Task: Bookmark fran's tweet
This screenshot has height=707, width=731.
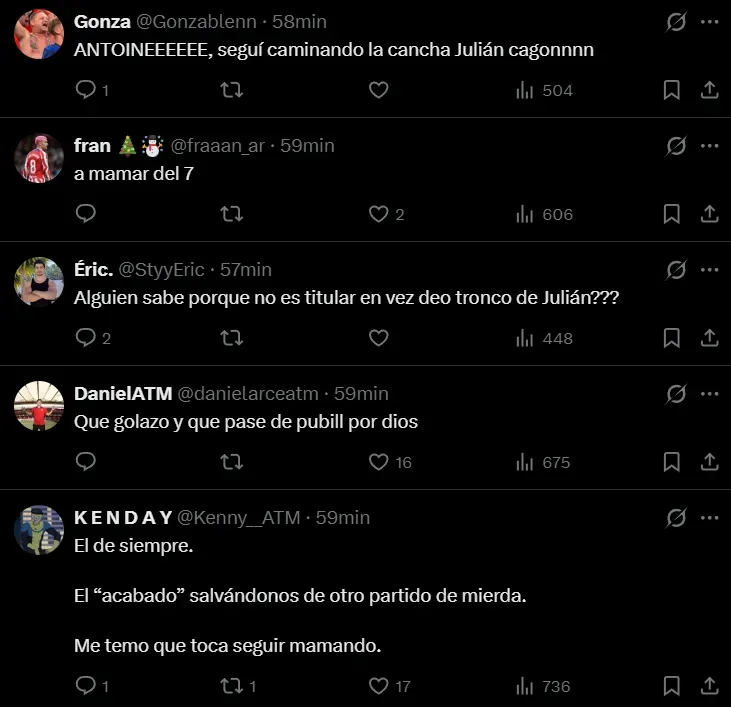Action: click(x=672, y=214)
